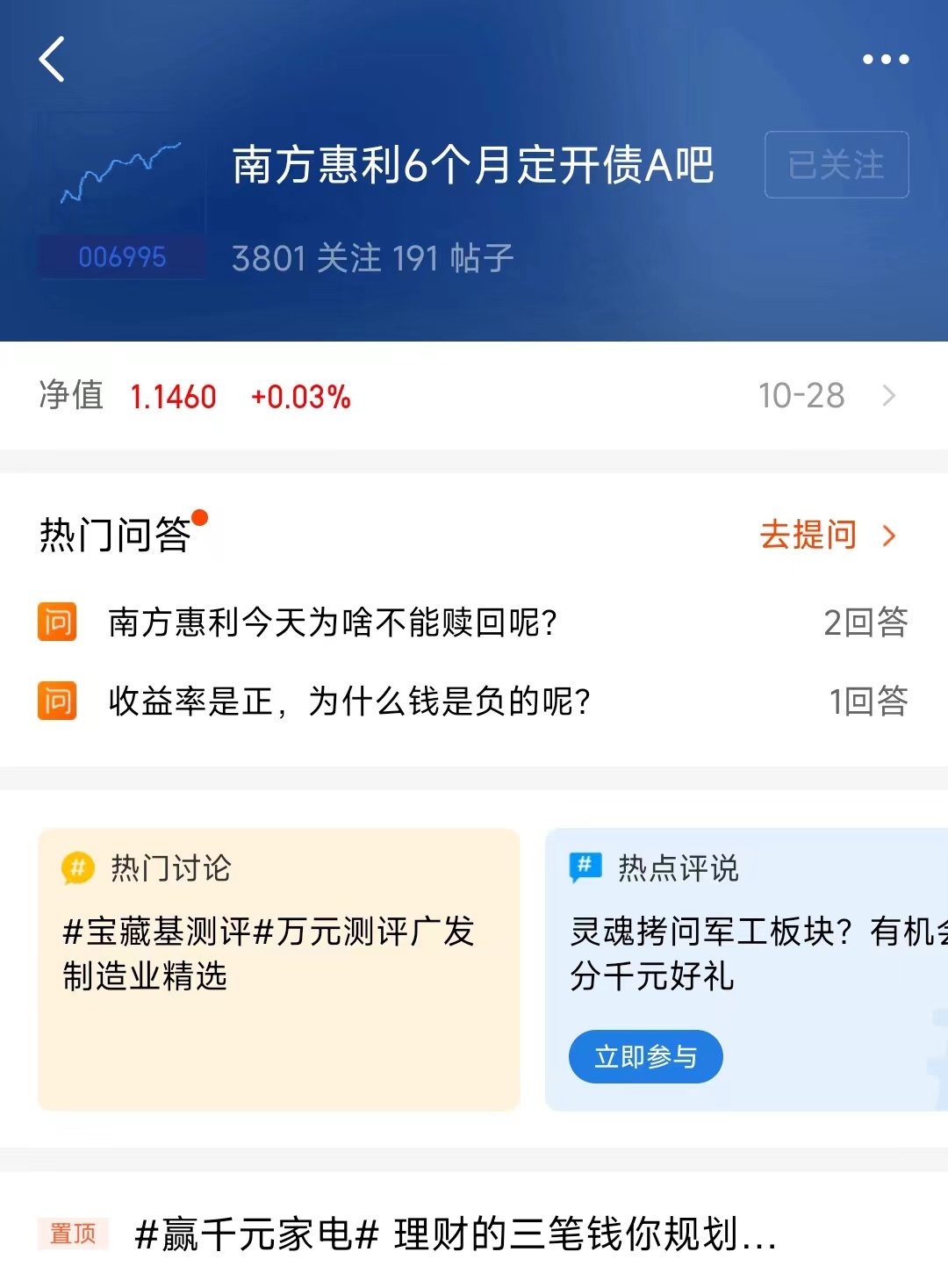The height and width of the screenshot is (1288, 948).
Task: Tap the blue hashtag icon in 热点评说 card
Action: tap(585, 868)
